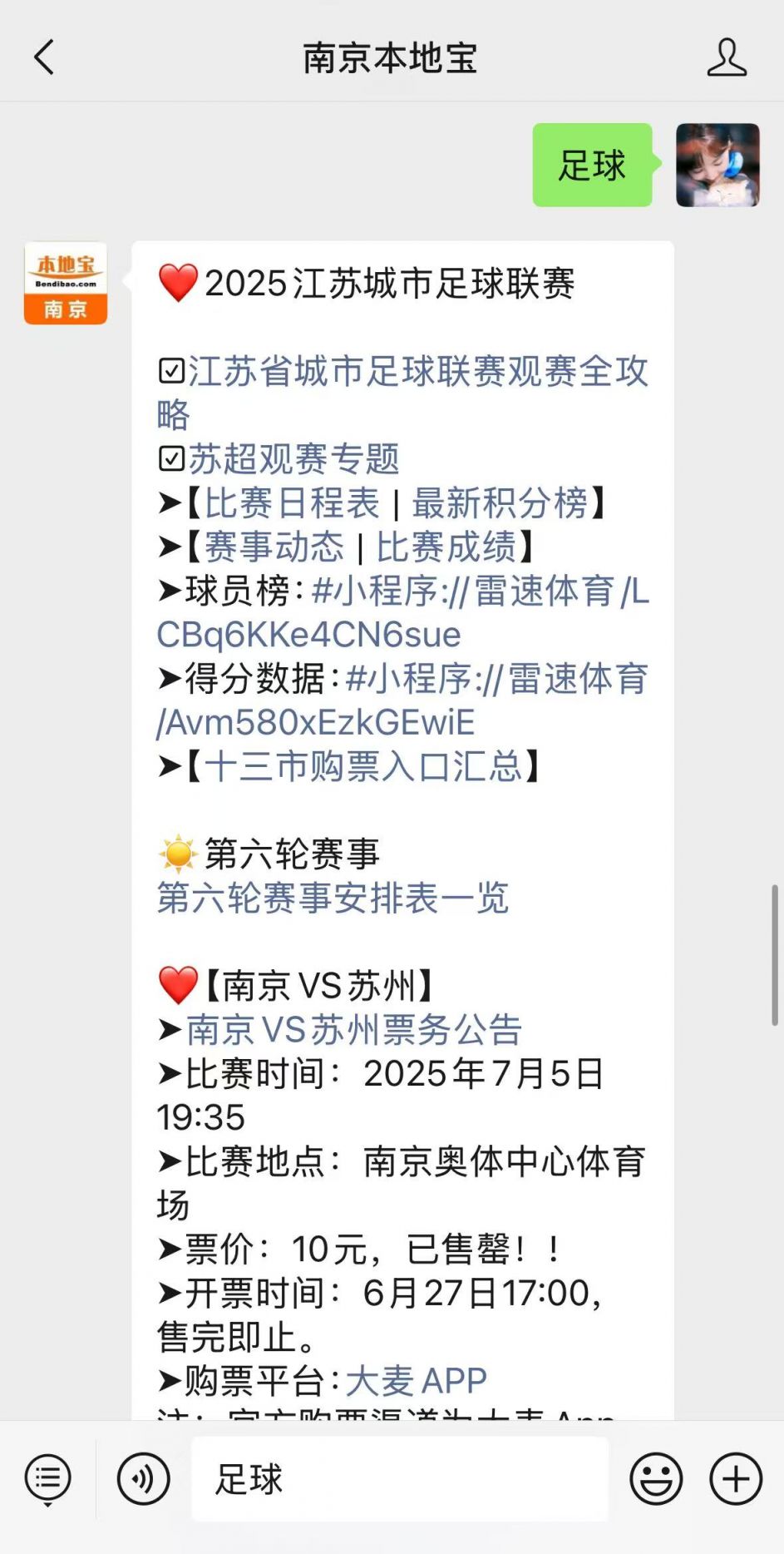
Task: Open 赛事动态 link
Action: tap(274, 547)
